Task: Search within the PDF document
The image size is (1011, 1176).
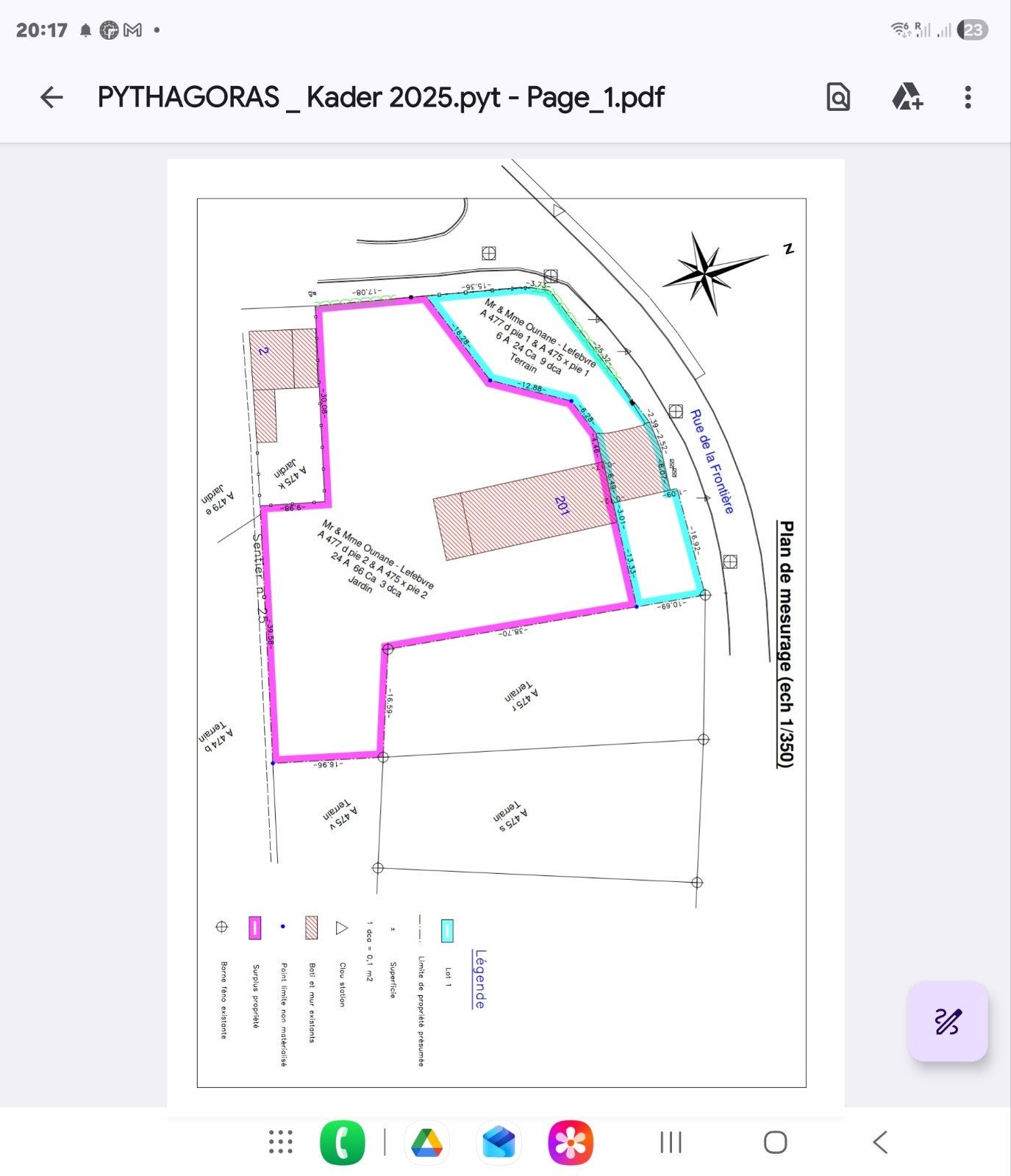Action: tap(838, 97)
